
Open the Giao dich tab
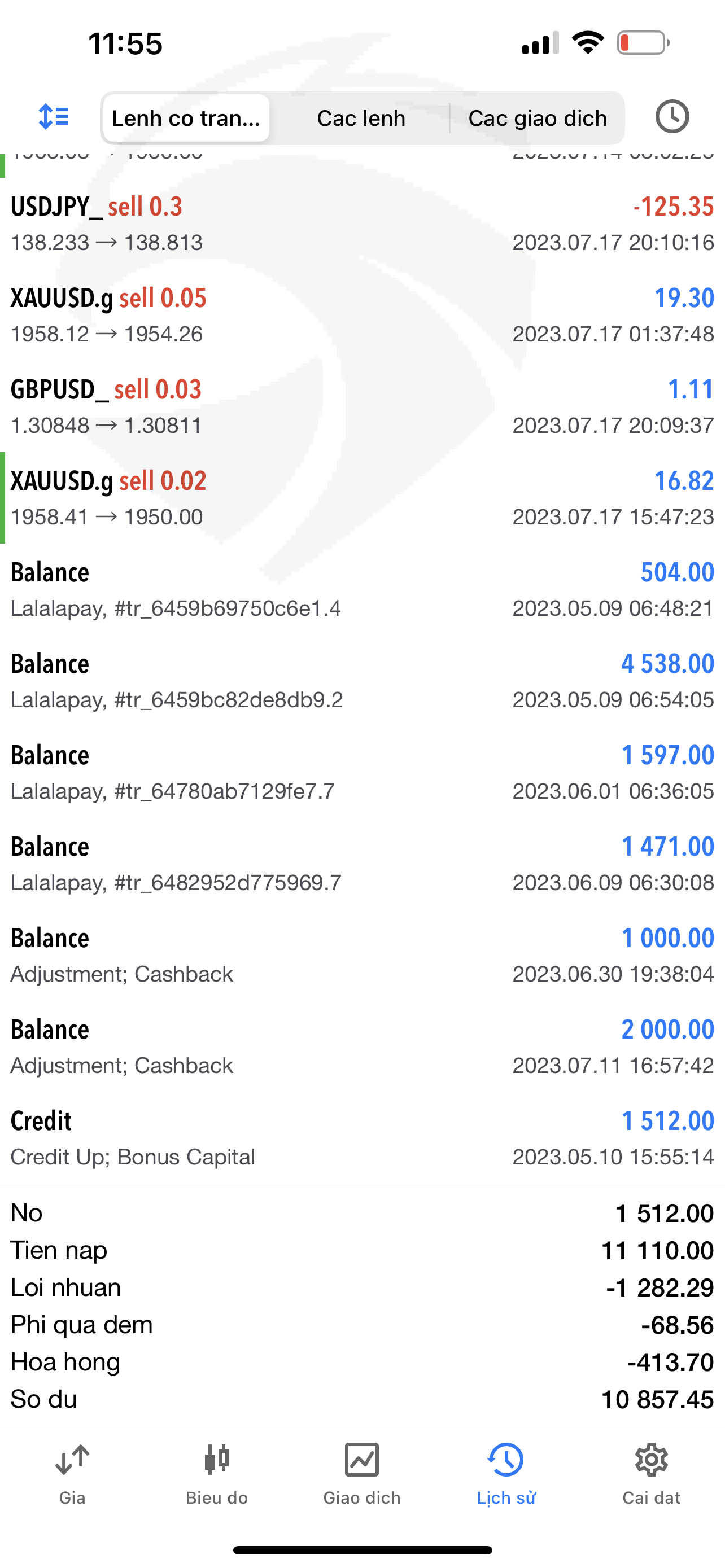point(362,1473)
